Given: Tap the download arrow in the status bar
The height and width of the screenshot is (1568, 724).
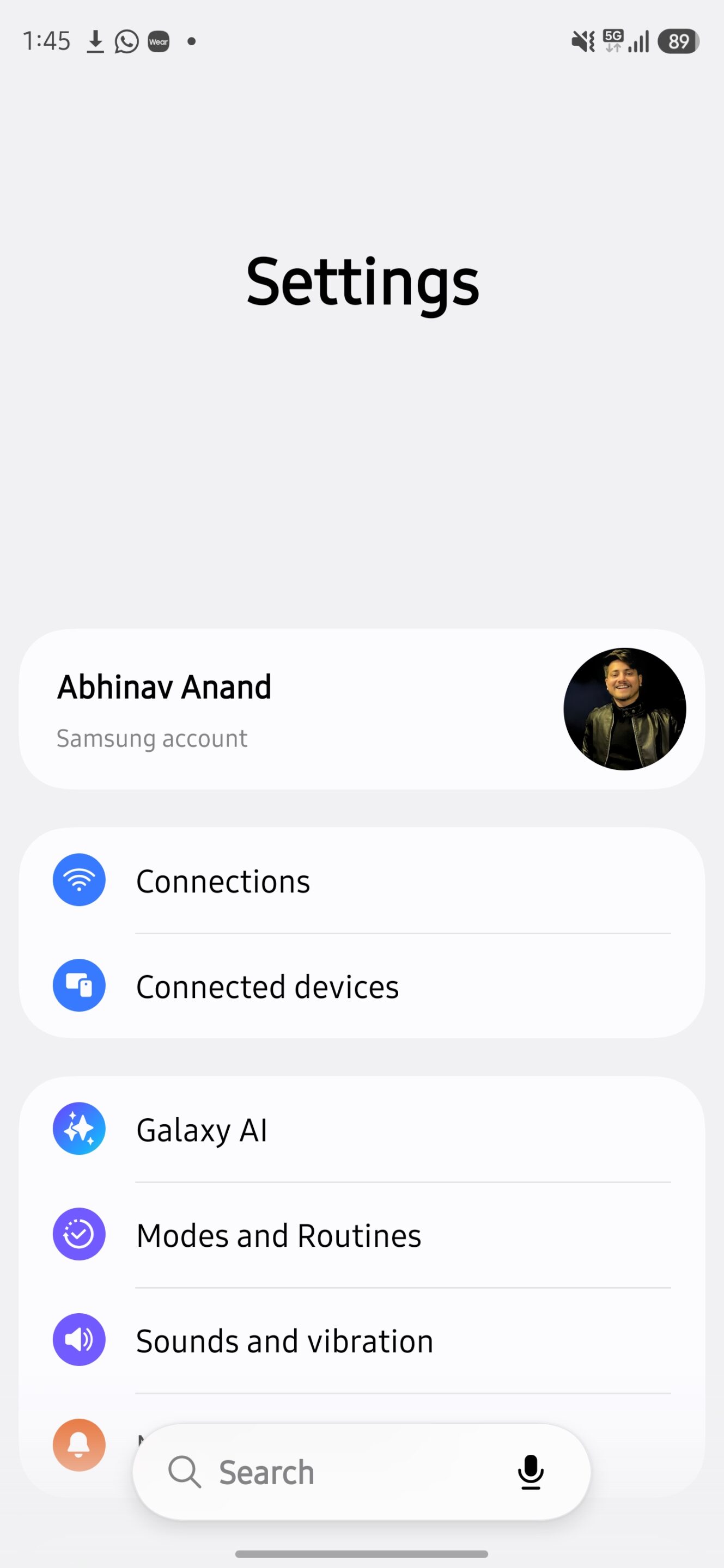Looking at the screenshot, I should pyautogui.click(x=95, y=40).
